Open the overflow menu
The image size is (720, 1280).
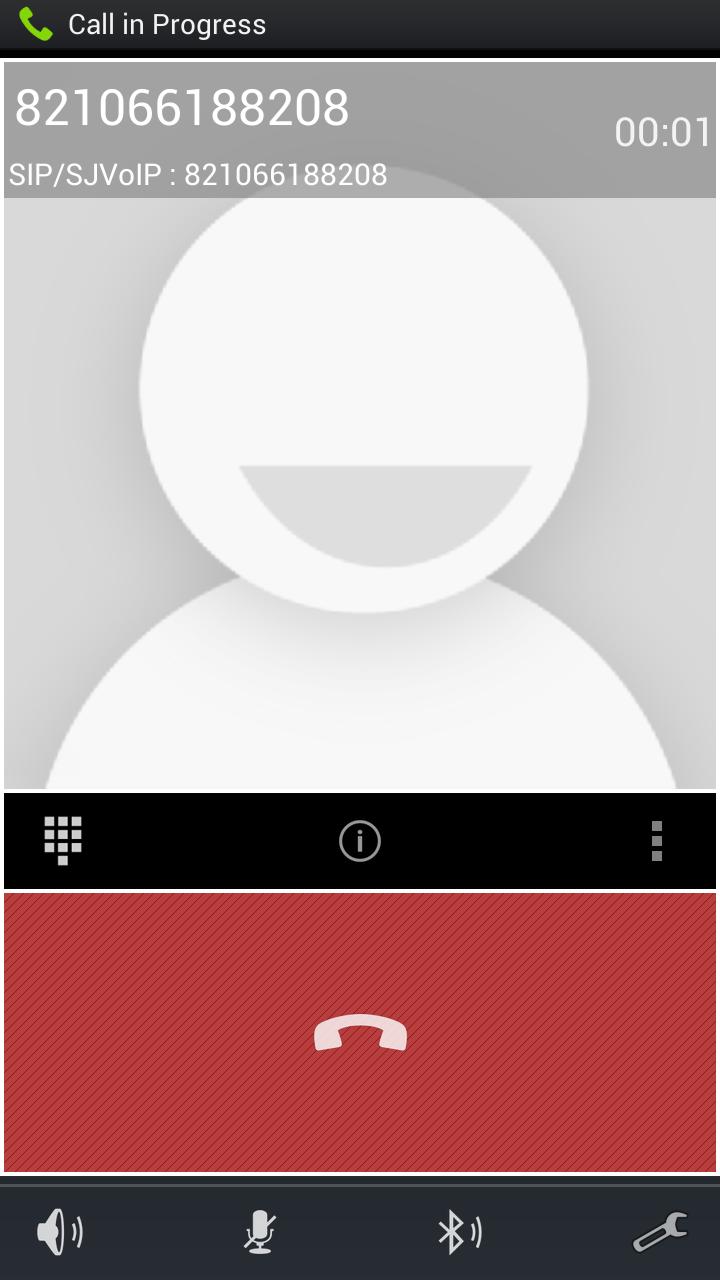point(656,841)
